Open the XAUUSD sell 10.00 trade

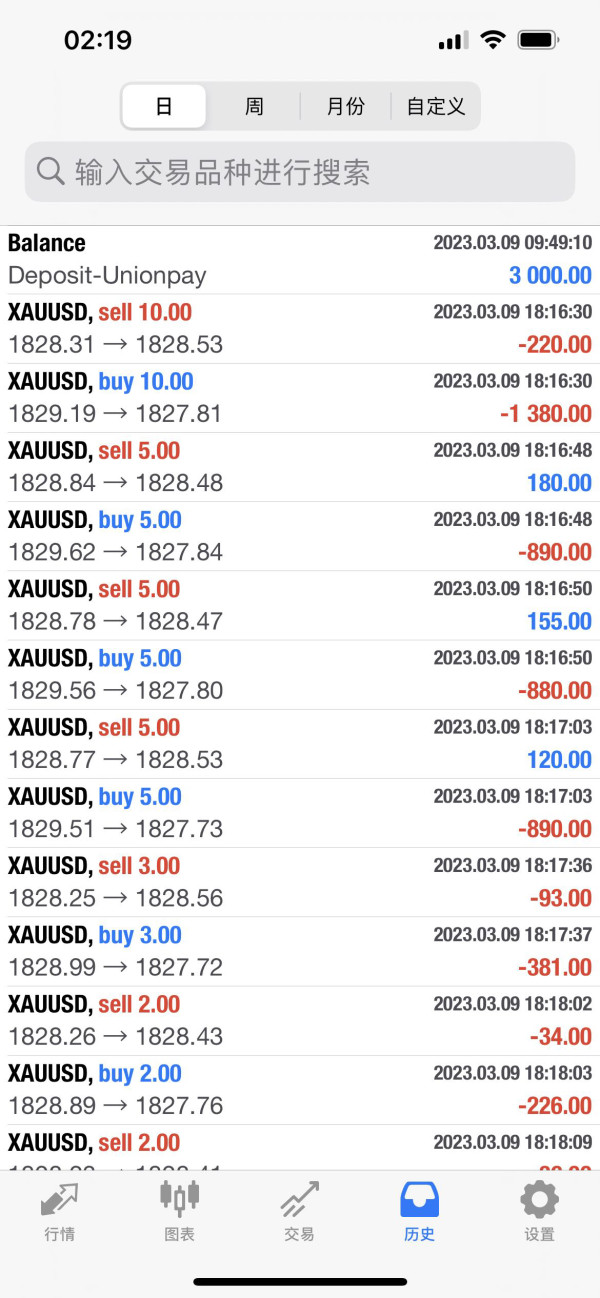[300, 329]
